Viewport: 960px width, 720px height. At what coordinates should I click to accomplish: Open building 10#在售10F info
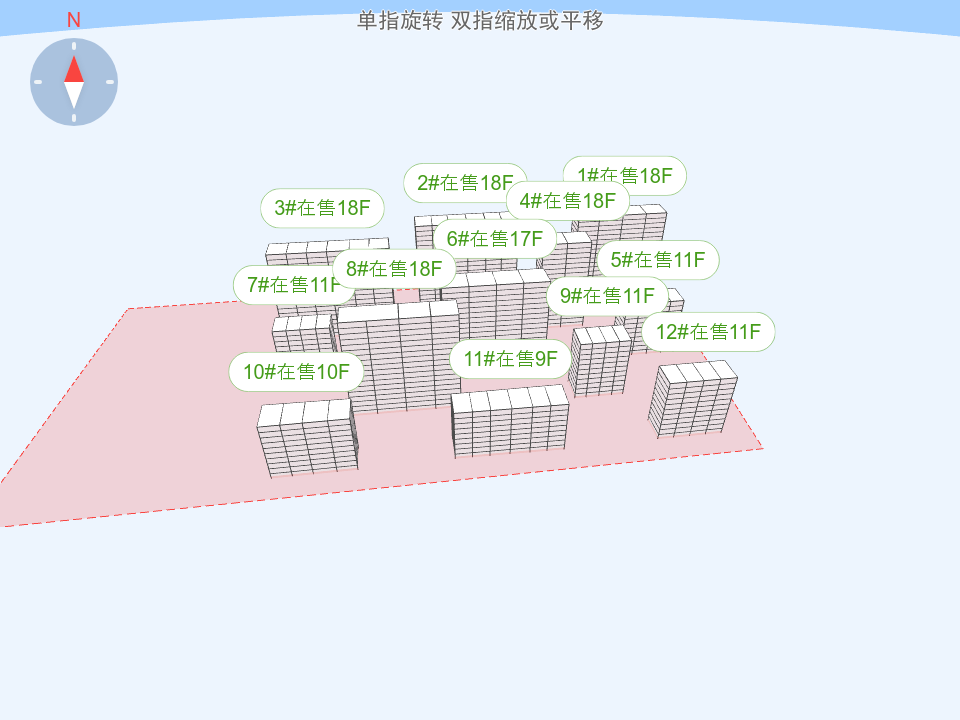coord(296,372)
